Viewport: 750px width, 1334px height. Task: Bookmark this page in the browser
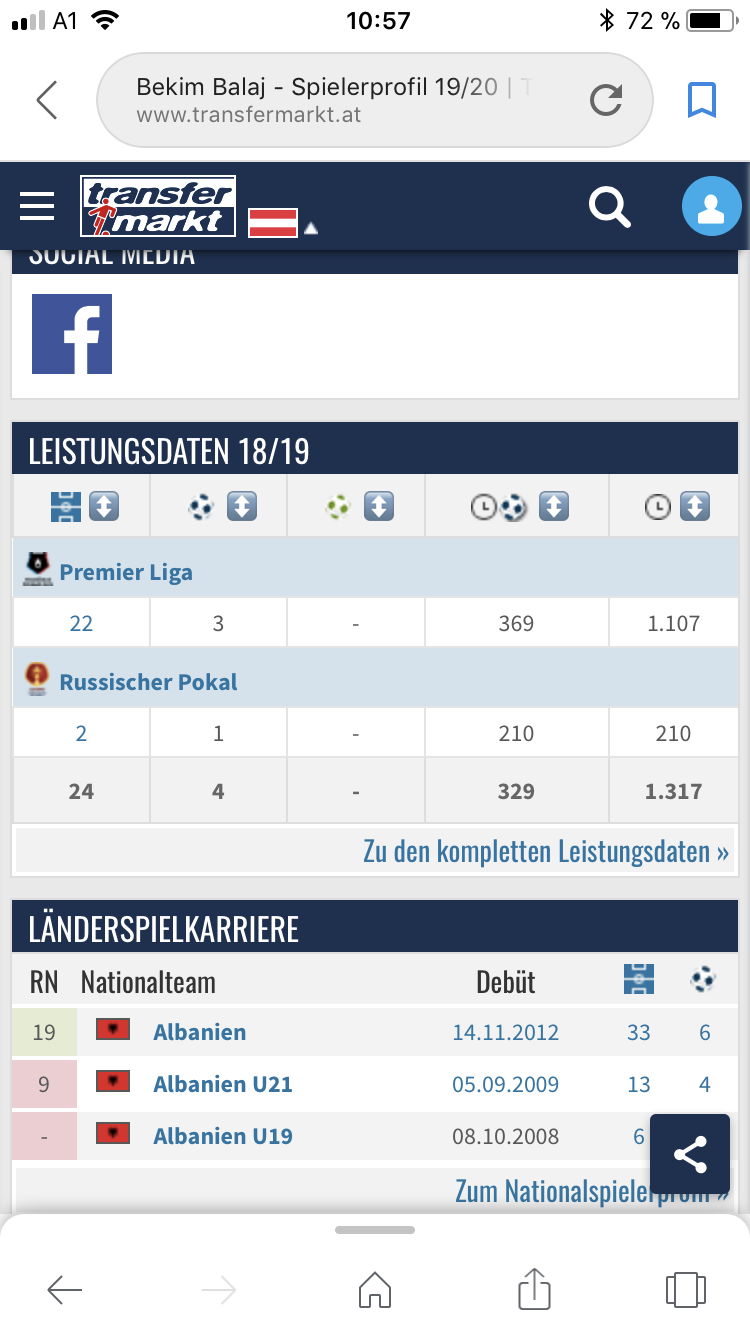(x=701, y=100)
